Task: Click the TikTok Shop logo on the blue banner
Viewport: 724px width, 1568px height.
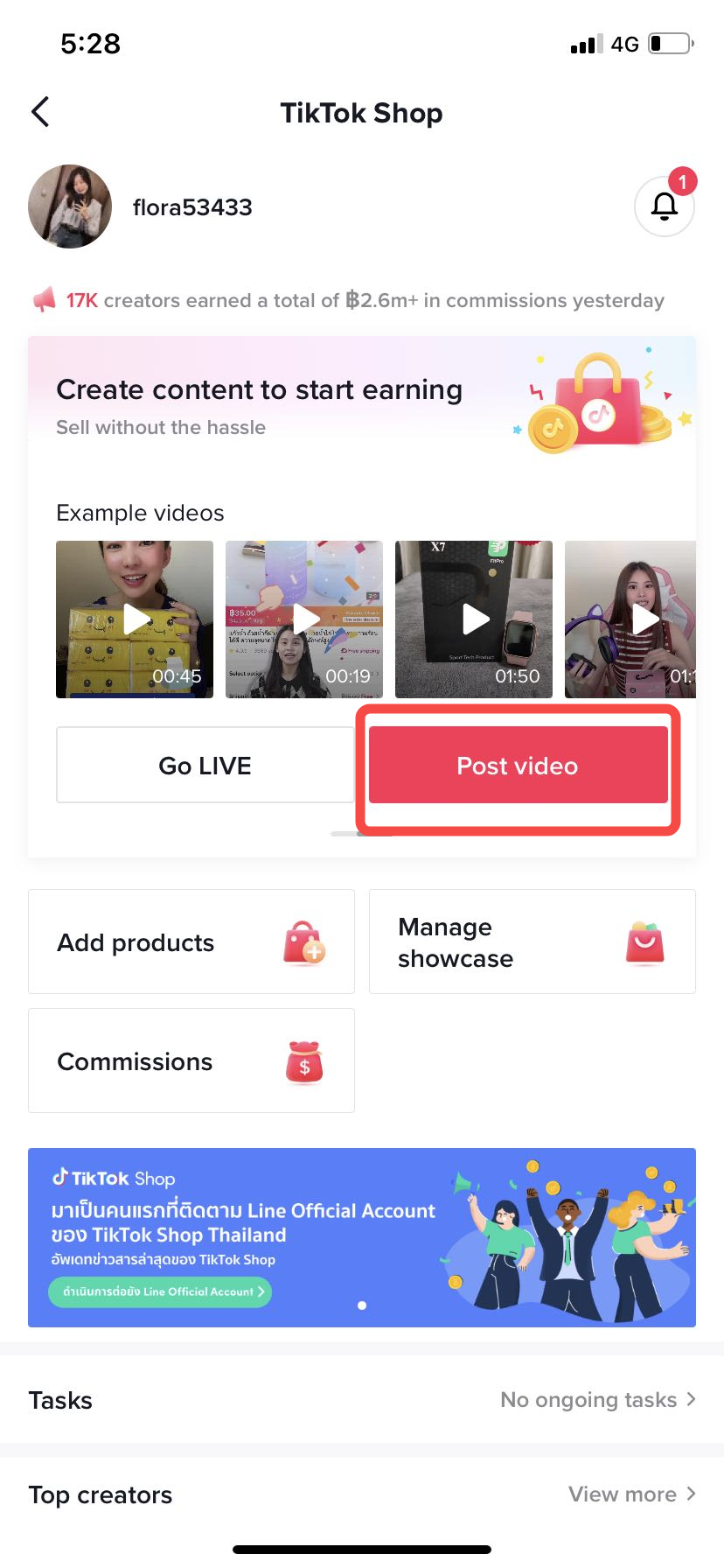Action: (114, 1179)
